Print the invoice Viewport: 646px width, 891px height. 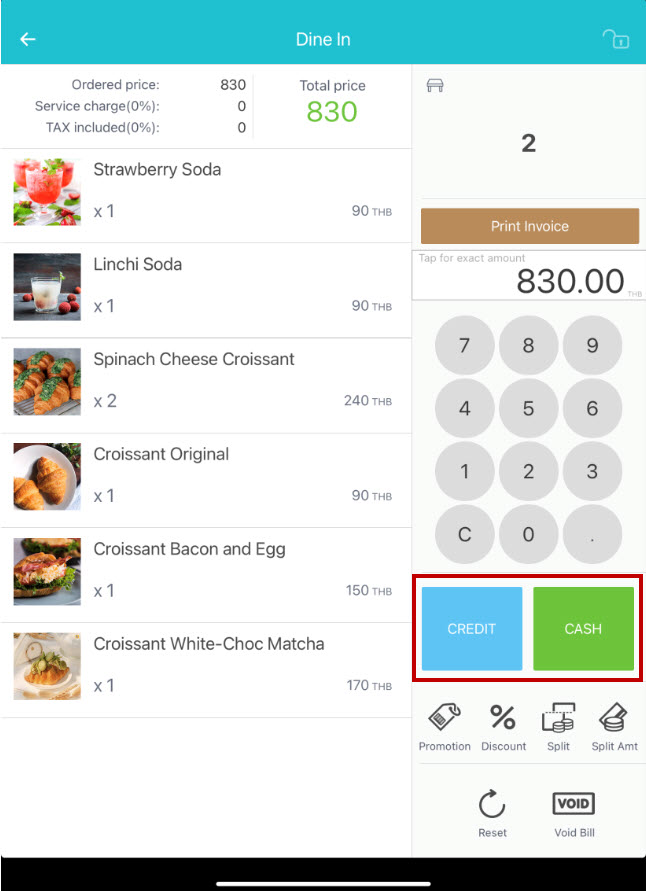click(529, 226)
